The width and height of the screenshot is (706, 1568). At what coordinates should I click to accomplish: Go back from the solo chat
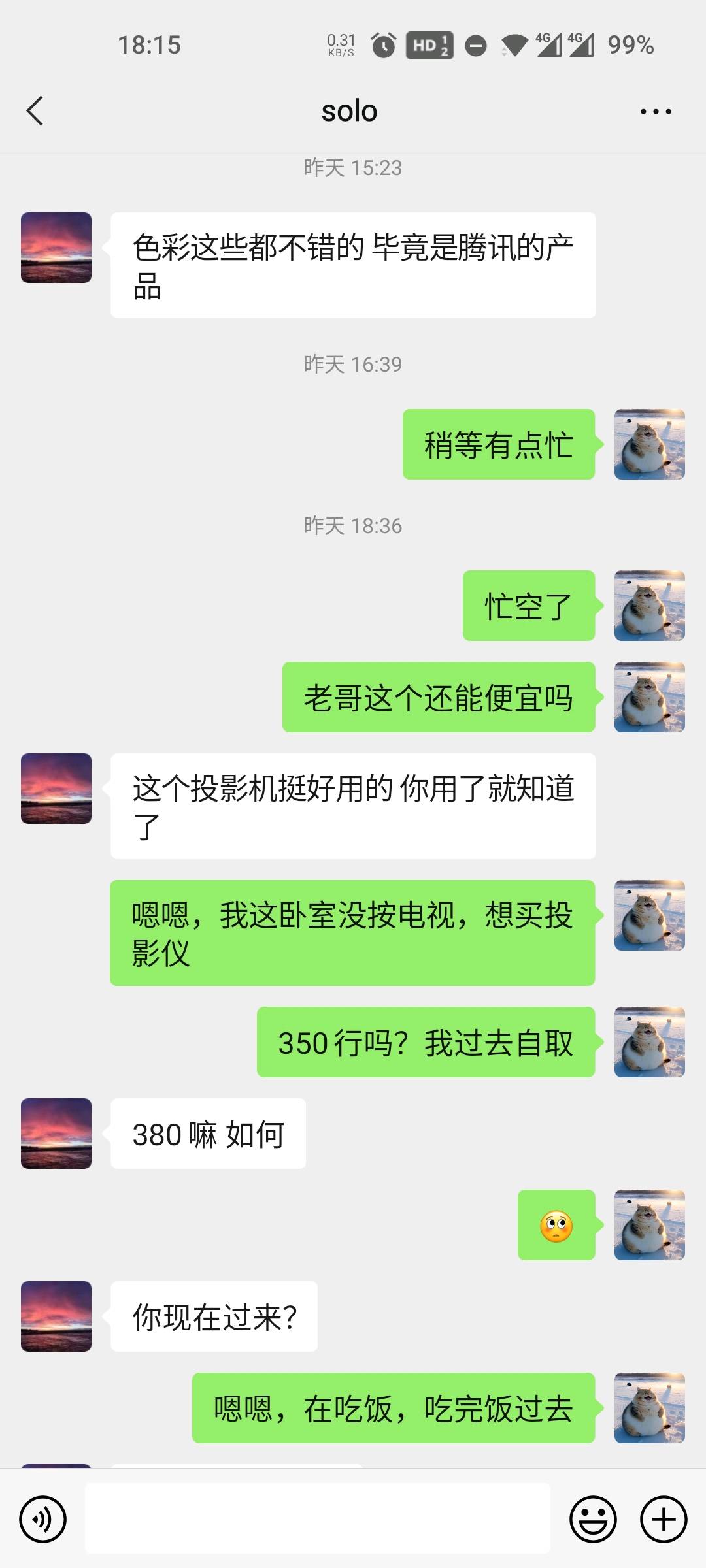(35, 111)
